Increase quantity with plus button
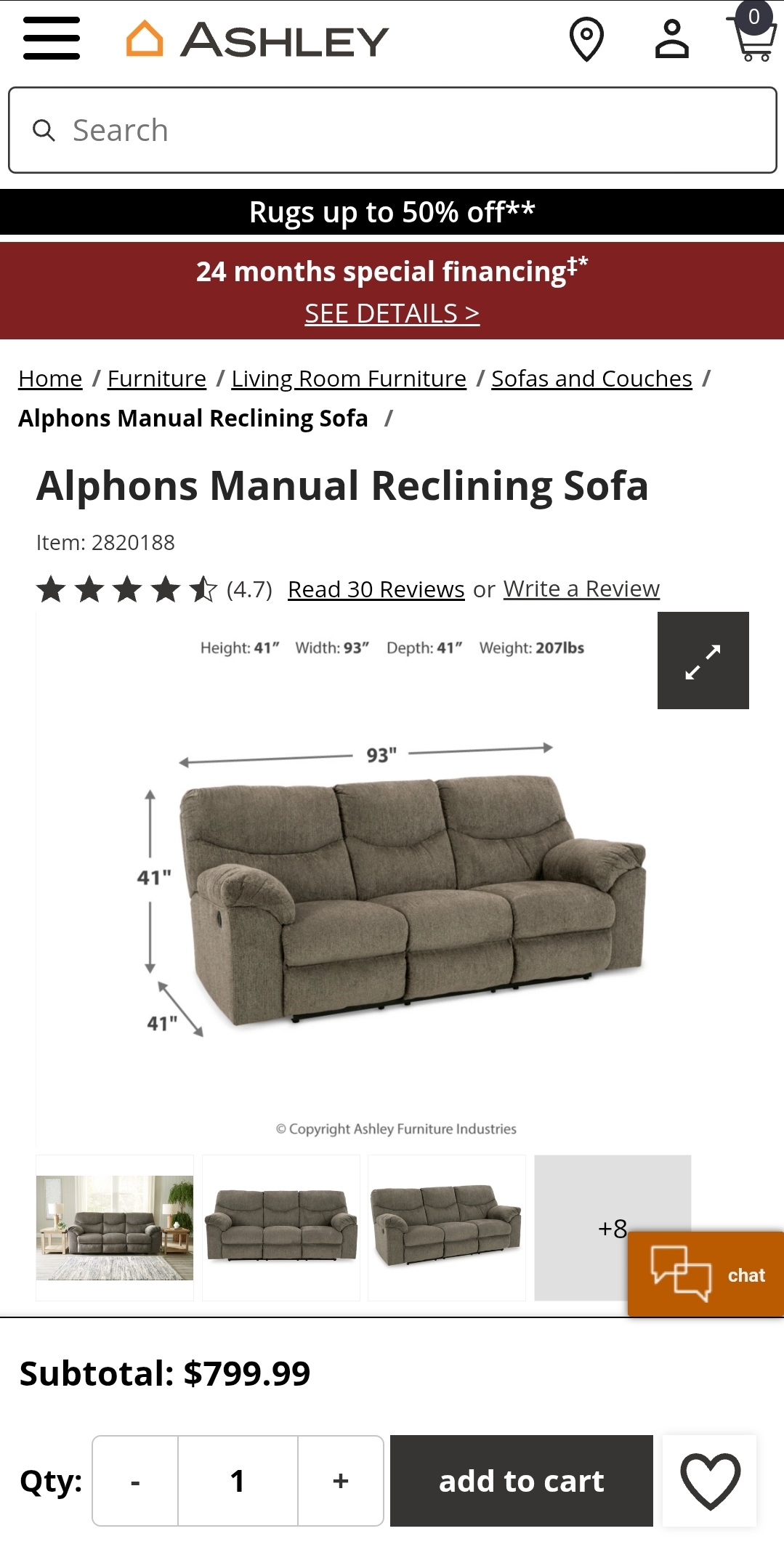 tap(341, 1481)
